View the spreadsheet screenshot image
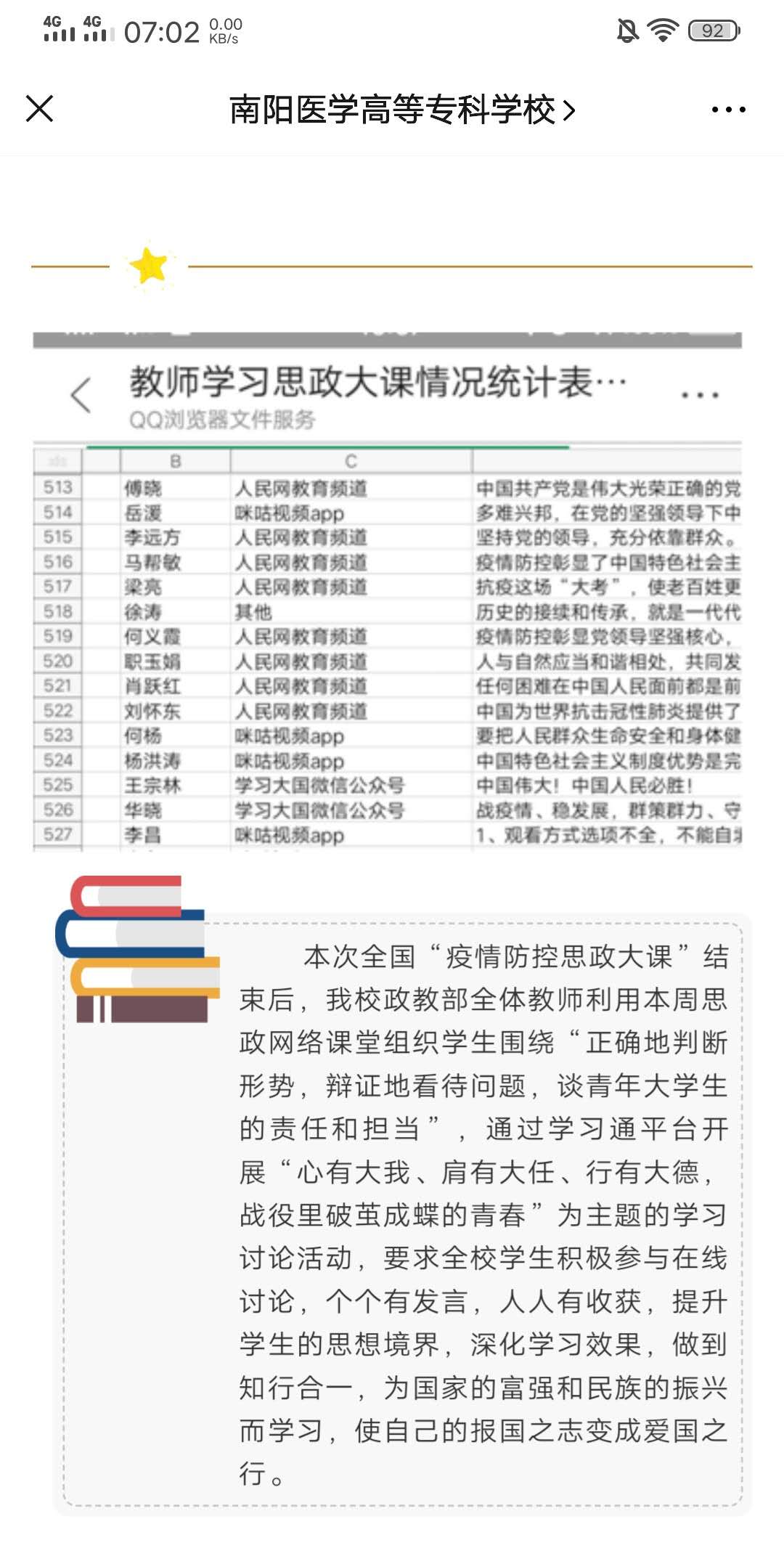This screenshot has width=784, height=1564. pyautogui.click(x=388, y=592)
